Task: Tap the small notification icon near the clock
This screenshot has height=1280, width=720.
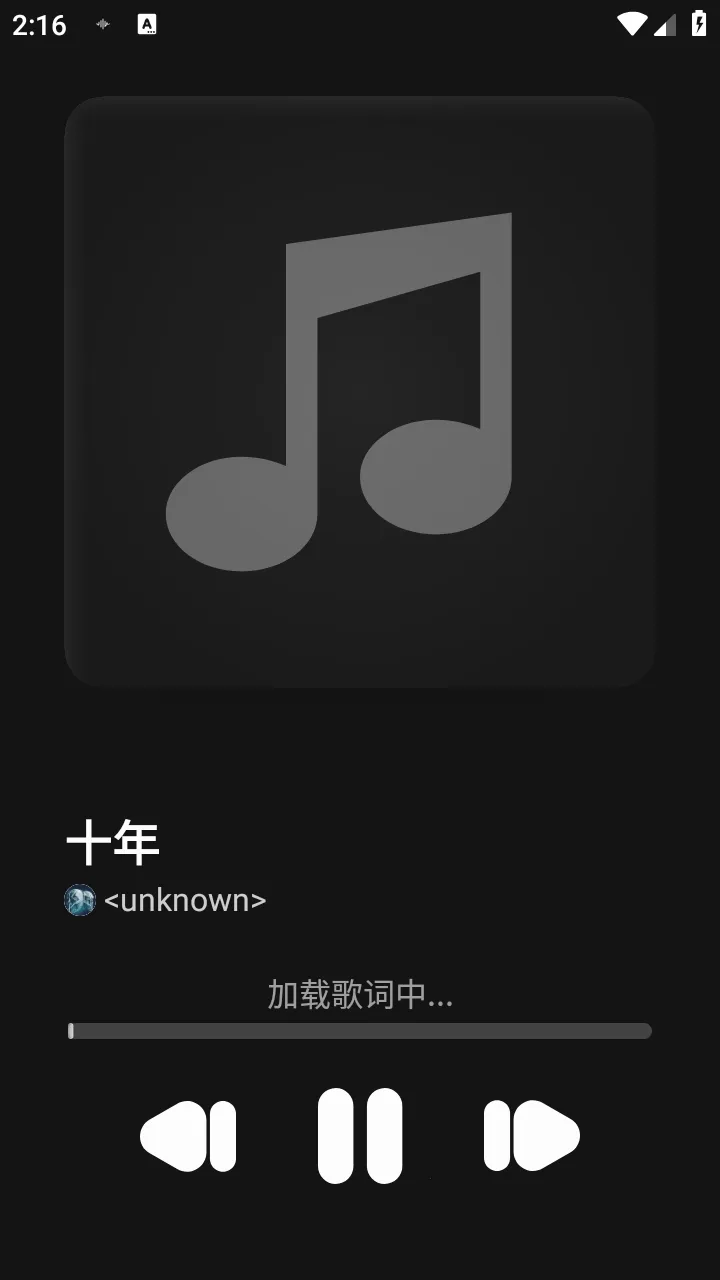Action: pos(102,25)
